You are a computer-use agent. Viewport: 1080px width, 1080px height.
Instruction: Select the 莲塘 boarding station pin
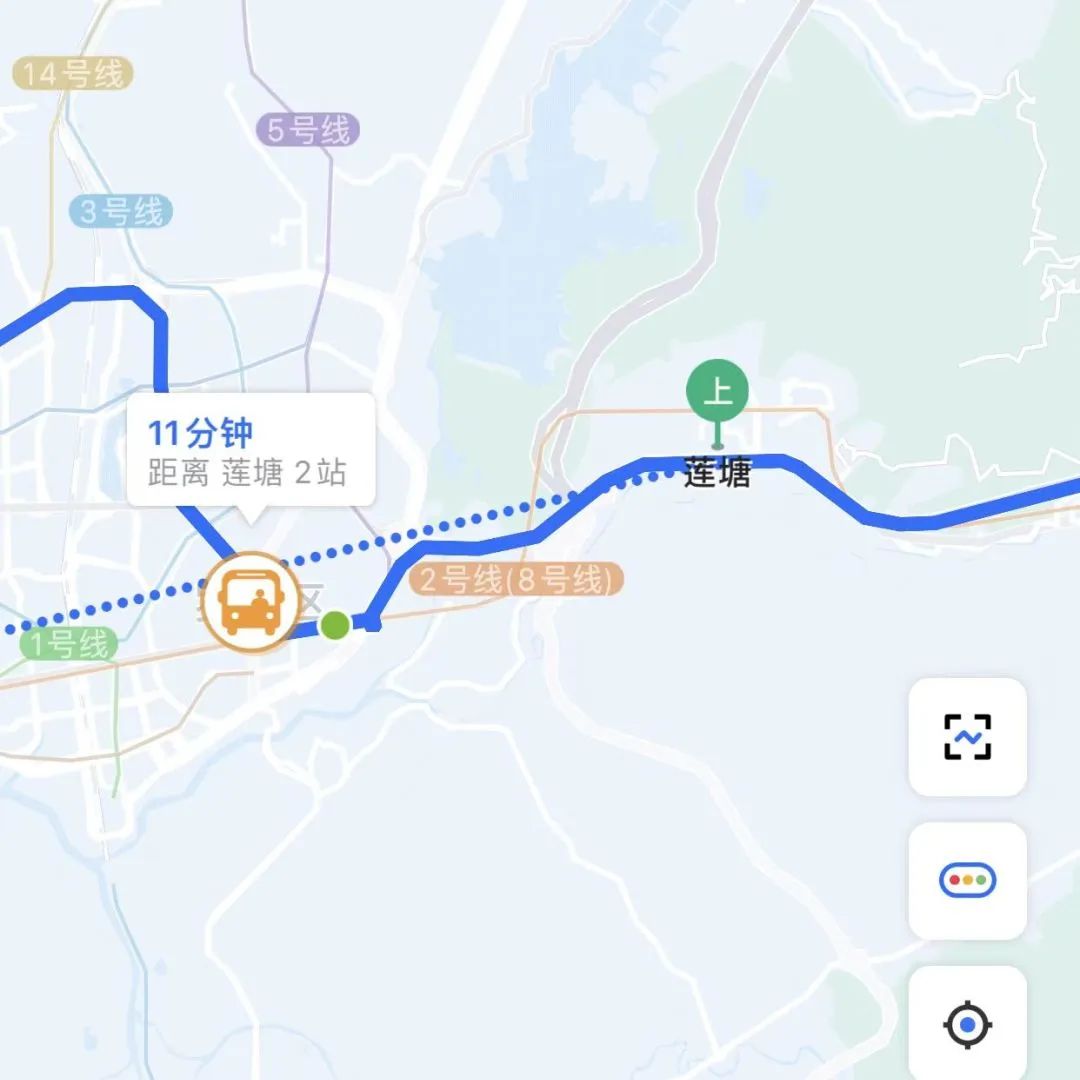717,392
